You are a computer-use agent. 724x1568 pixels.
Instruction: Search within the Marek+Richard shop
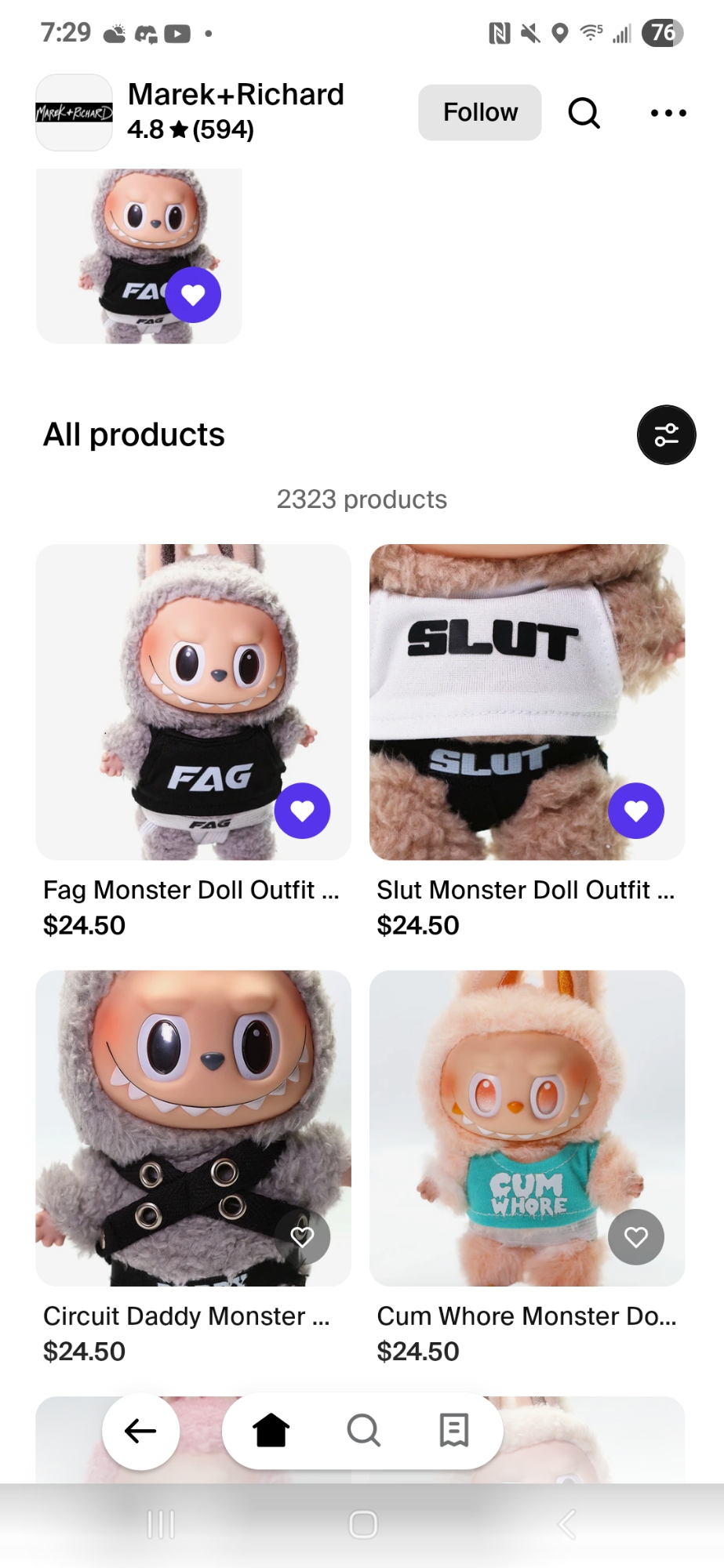[x=584, y=113]
